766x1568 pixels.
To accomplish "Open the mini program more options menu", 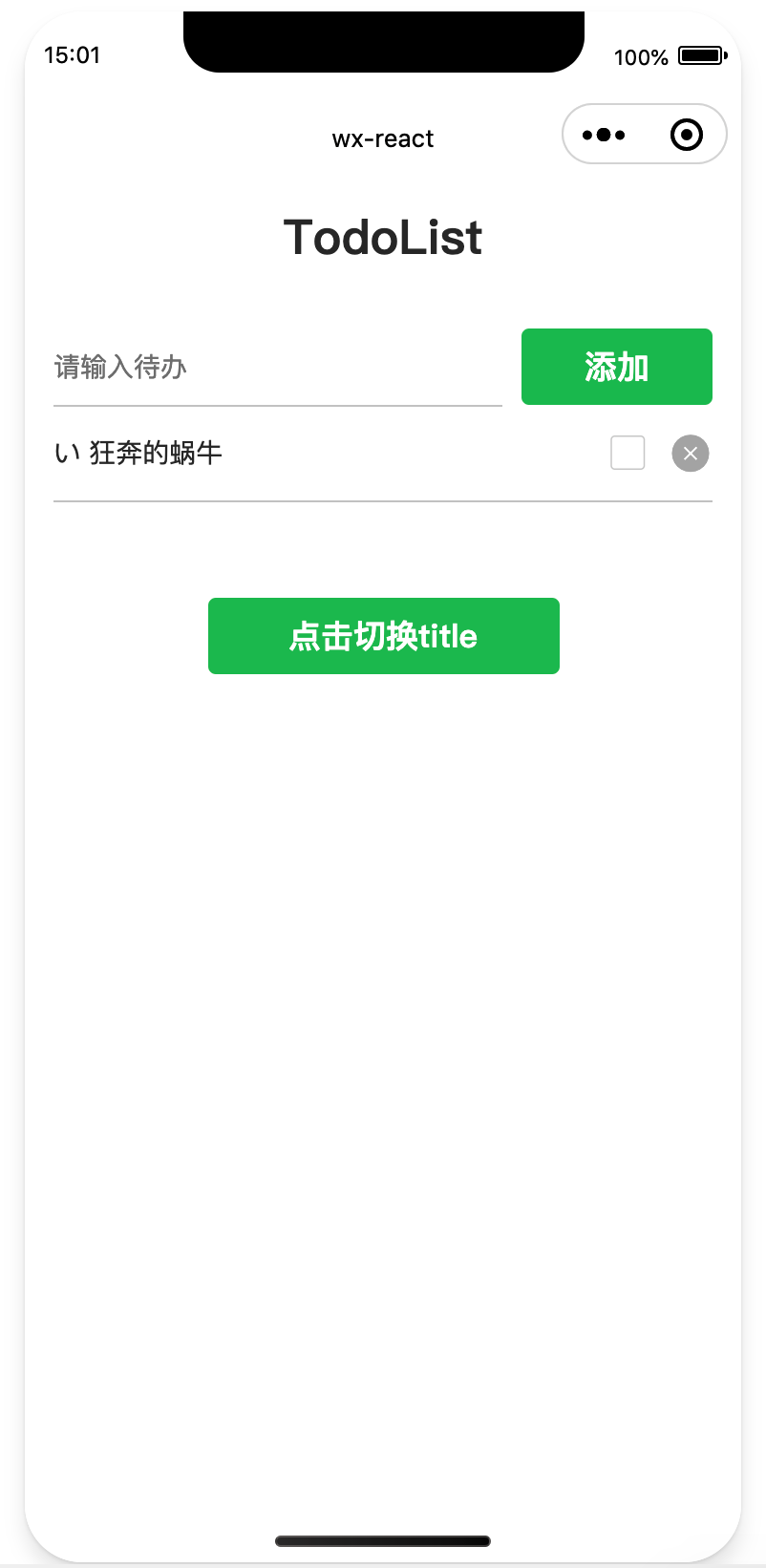I will (604, 135).
